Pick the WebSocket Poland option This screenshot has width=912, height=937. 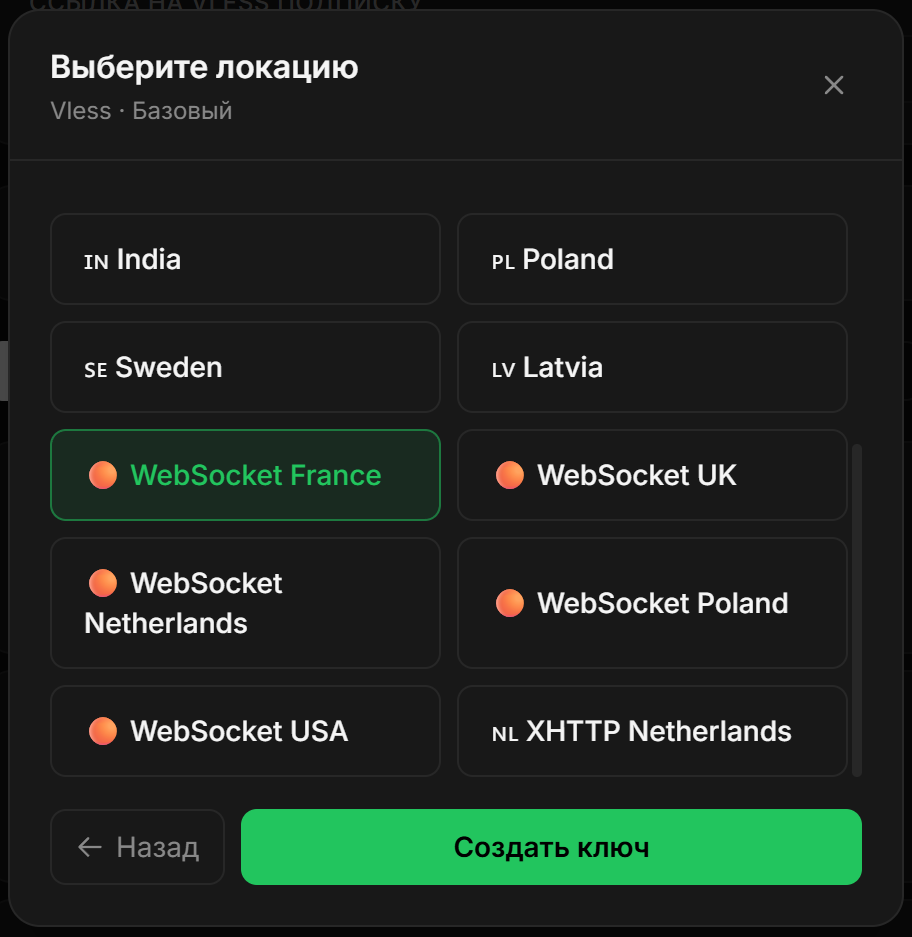(652, 603)
